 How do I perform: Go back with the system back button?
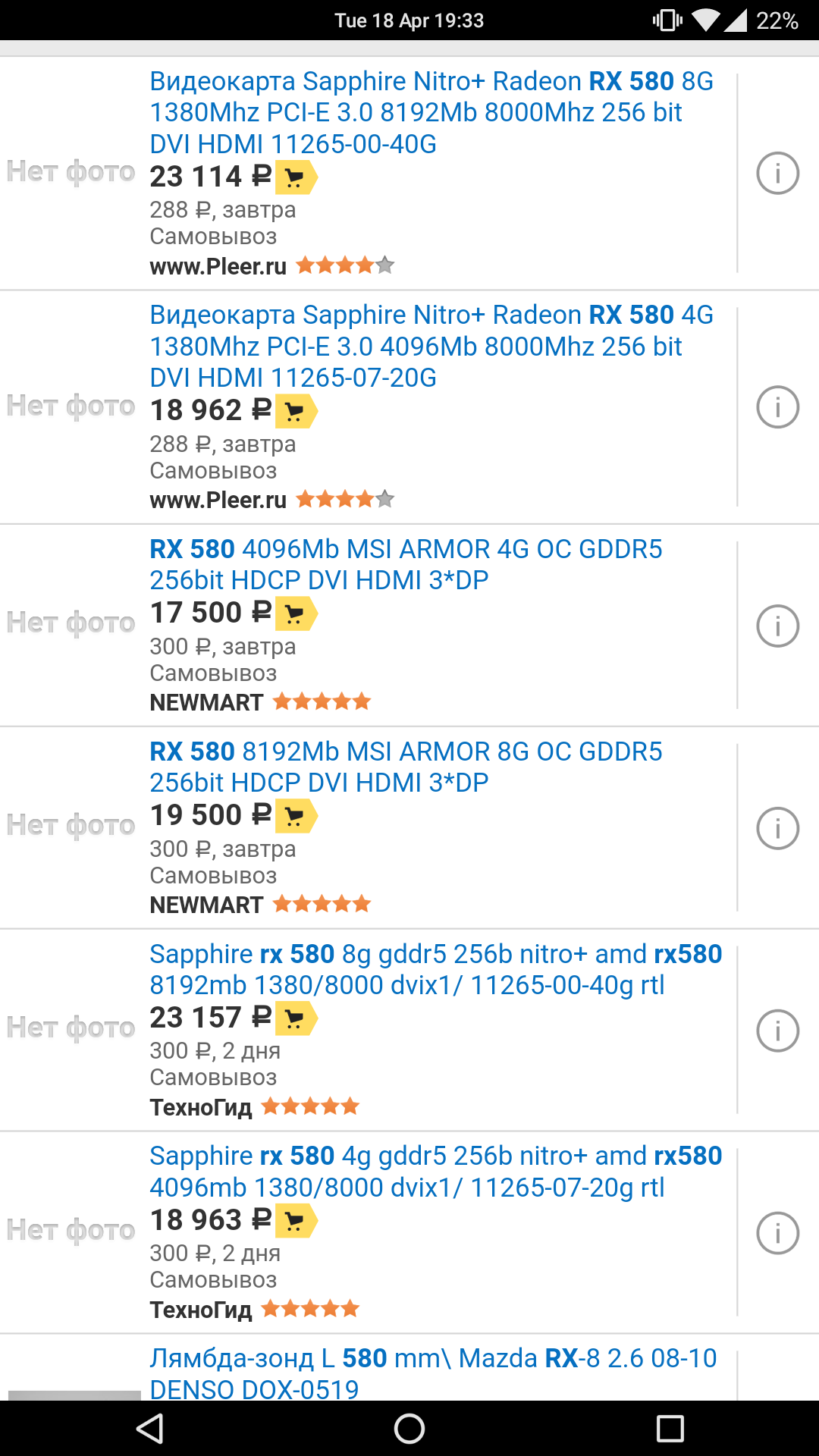150,1429
